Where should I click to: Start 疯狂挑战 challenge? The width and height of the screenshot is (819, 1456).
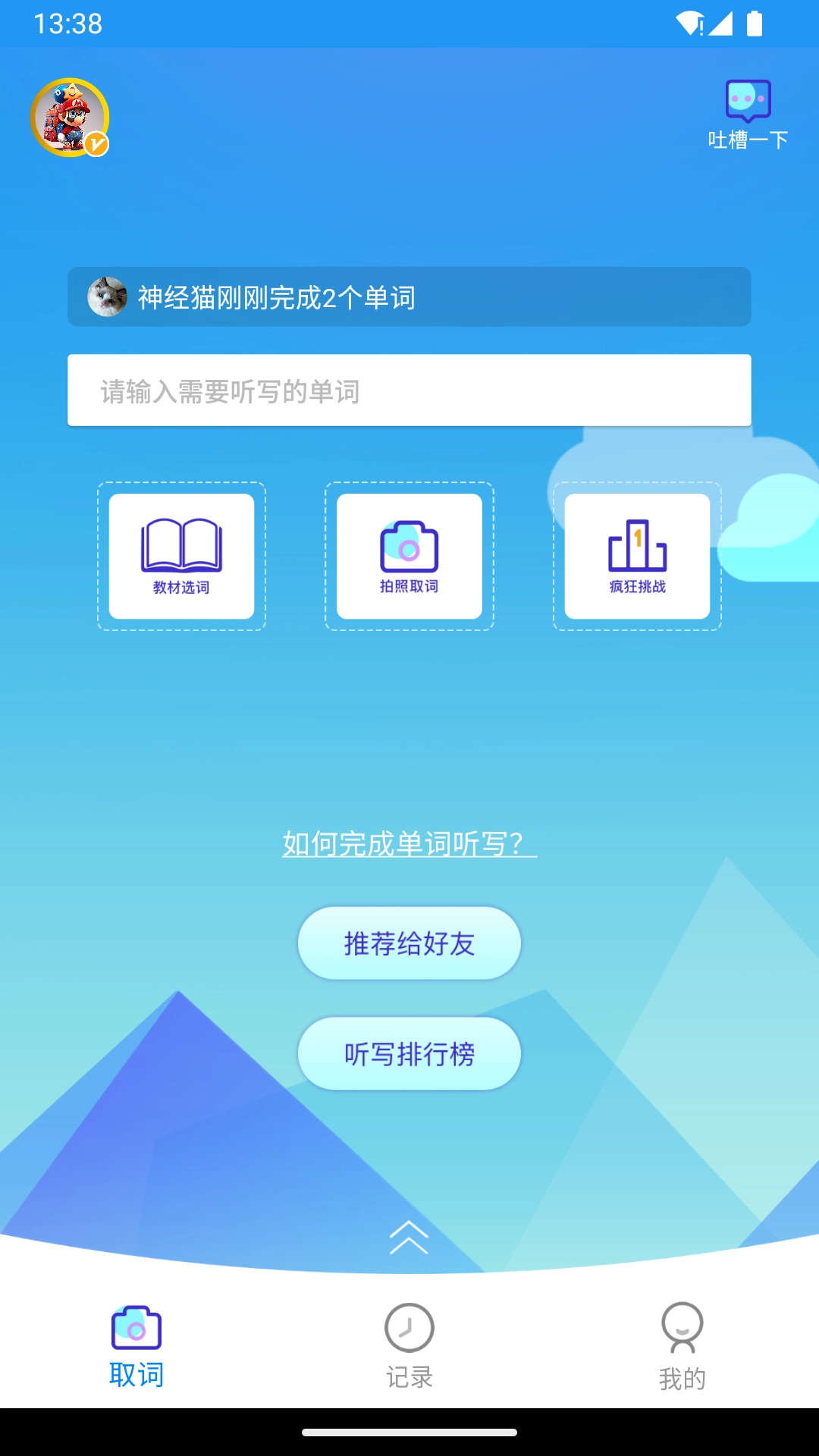click(x=637, y=556)
